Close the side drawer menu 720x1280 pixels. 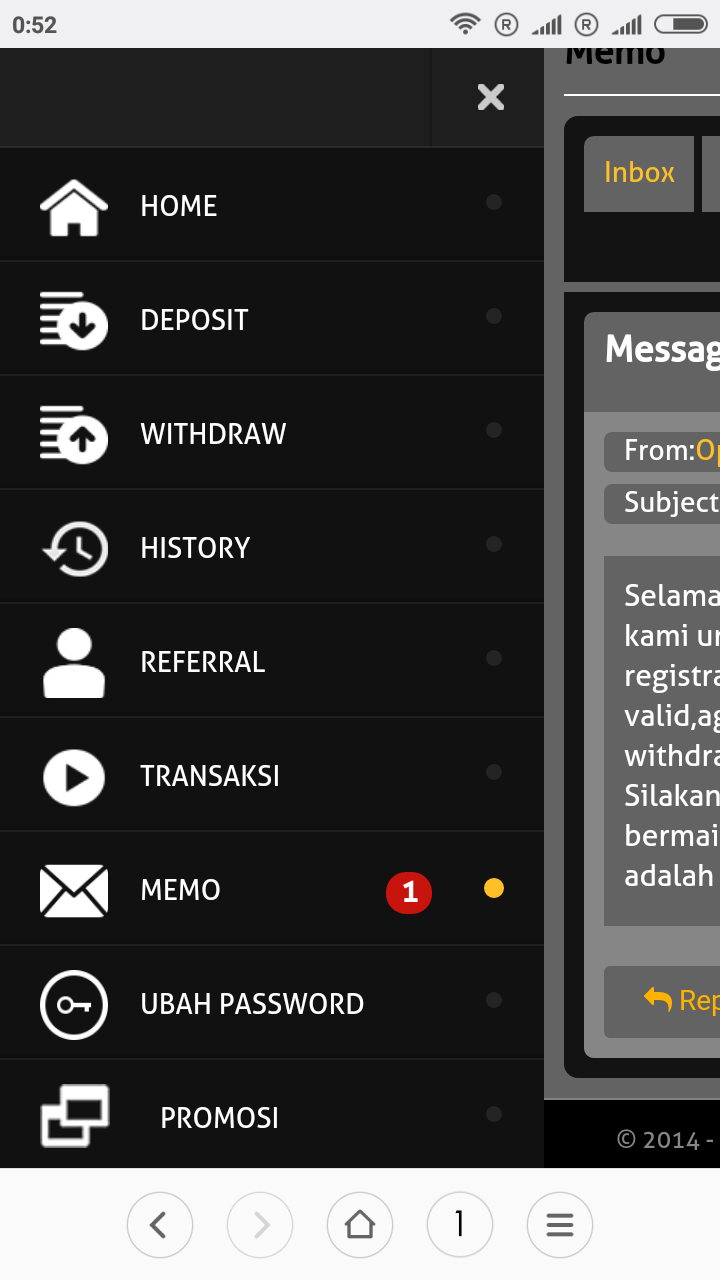click(490, 97)
